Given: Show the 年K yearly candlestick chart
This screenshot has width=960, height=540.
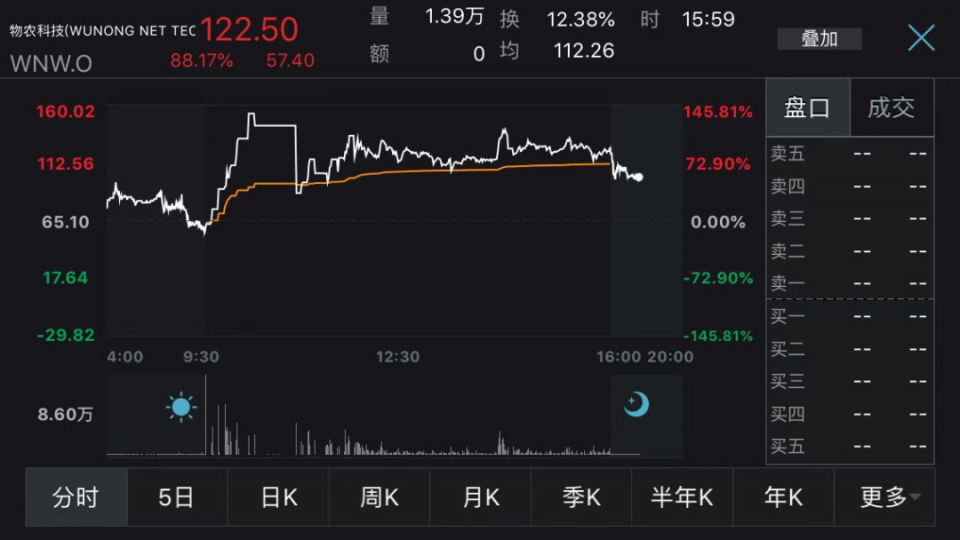Looking at the screenshot, I should [783, 497].
